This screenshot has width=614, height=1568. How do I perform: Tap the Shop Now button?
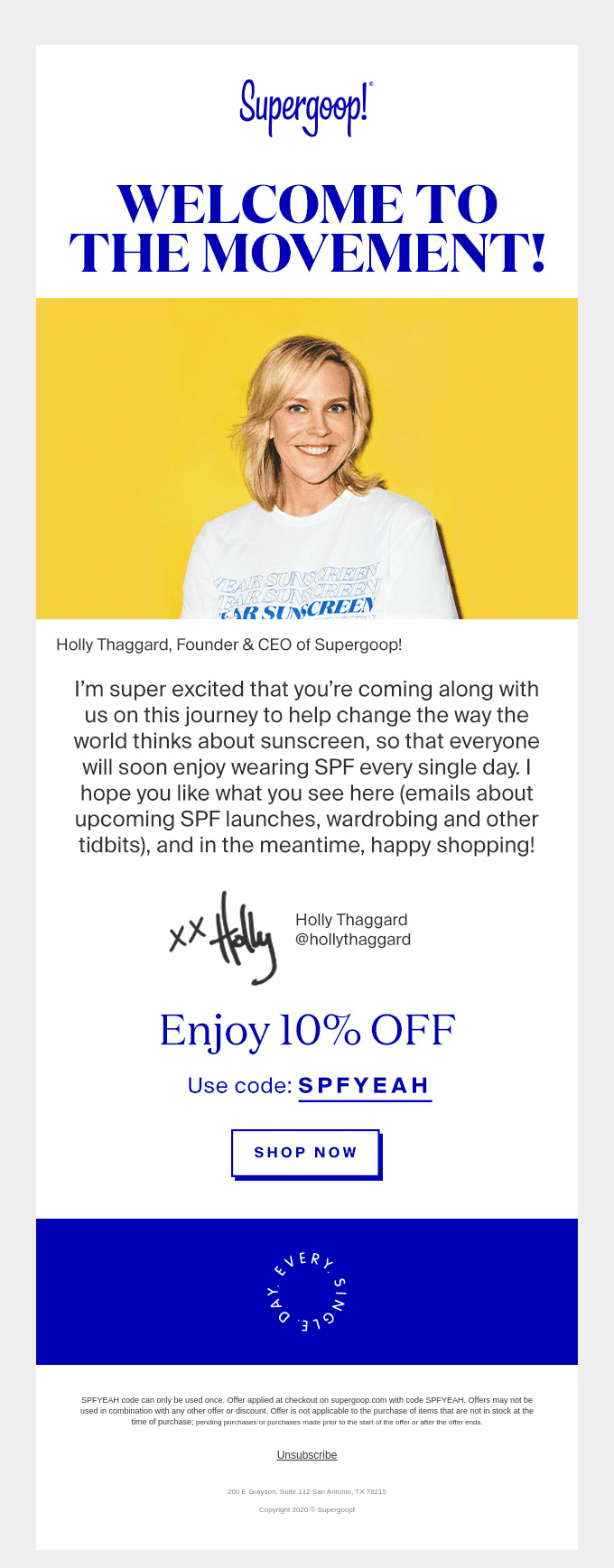[305, 1153]
